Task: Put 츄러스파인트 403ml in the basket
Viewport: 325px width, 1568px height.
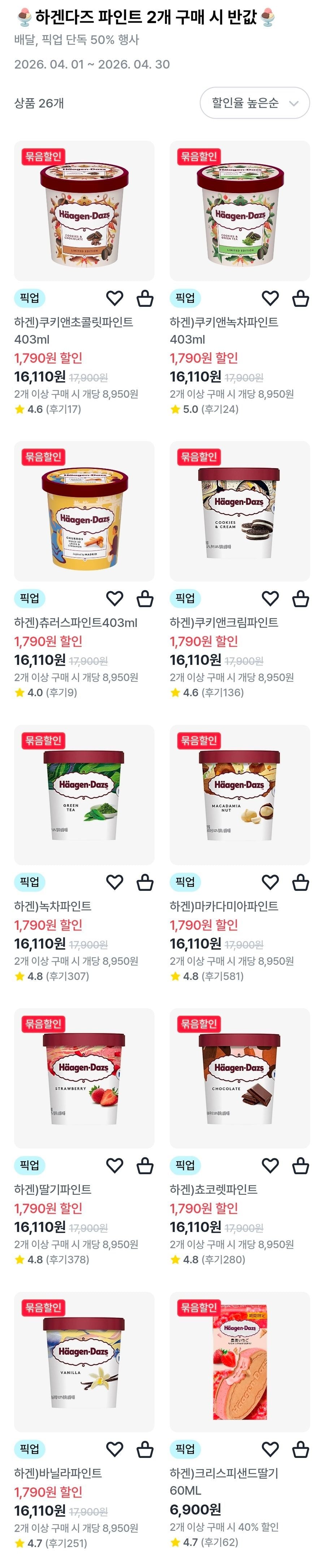Action: (x=145, y=598)
